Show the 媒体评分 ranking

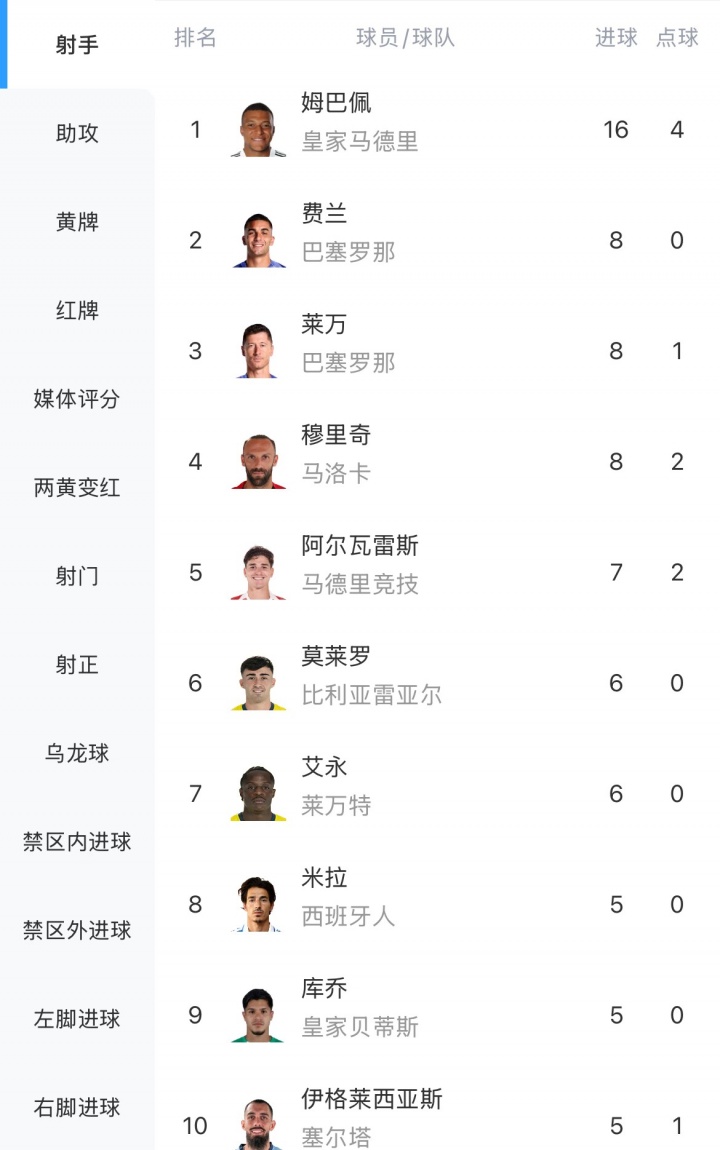point(77,398)
